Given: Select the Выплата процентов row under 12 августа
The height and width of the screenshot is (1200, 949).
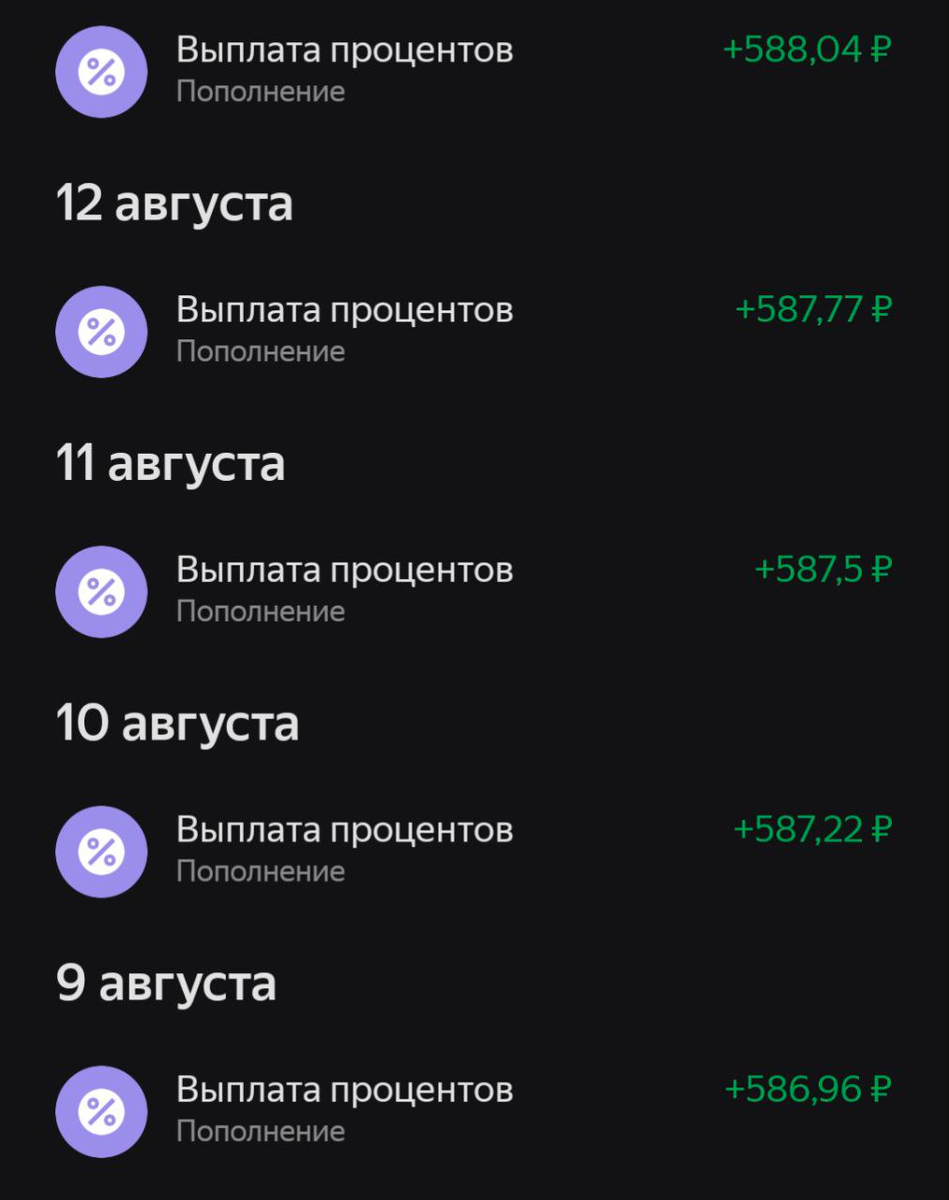Looking at the screenshot, I should pos(345,309).
